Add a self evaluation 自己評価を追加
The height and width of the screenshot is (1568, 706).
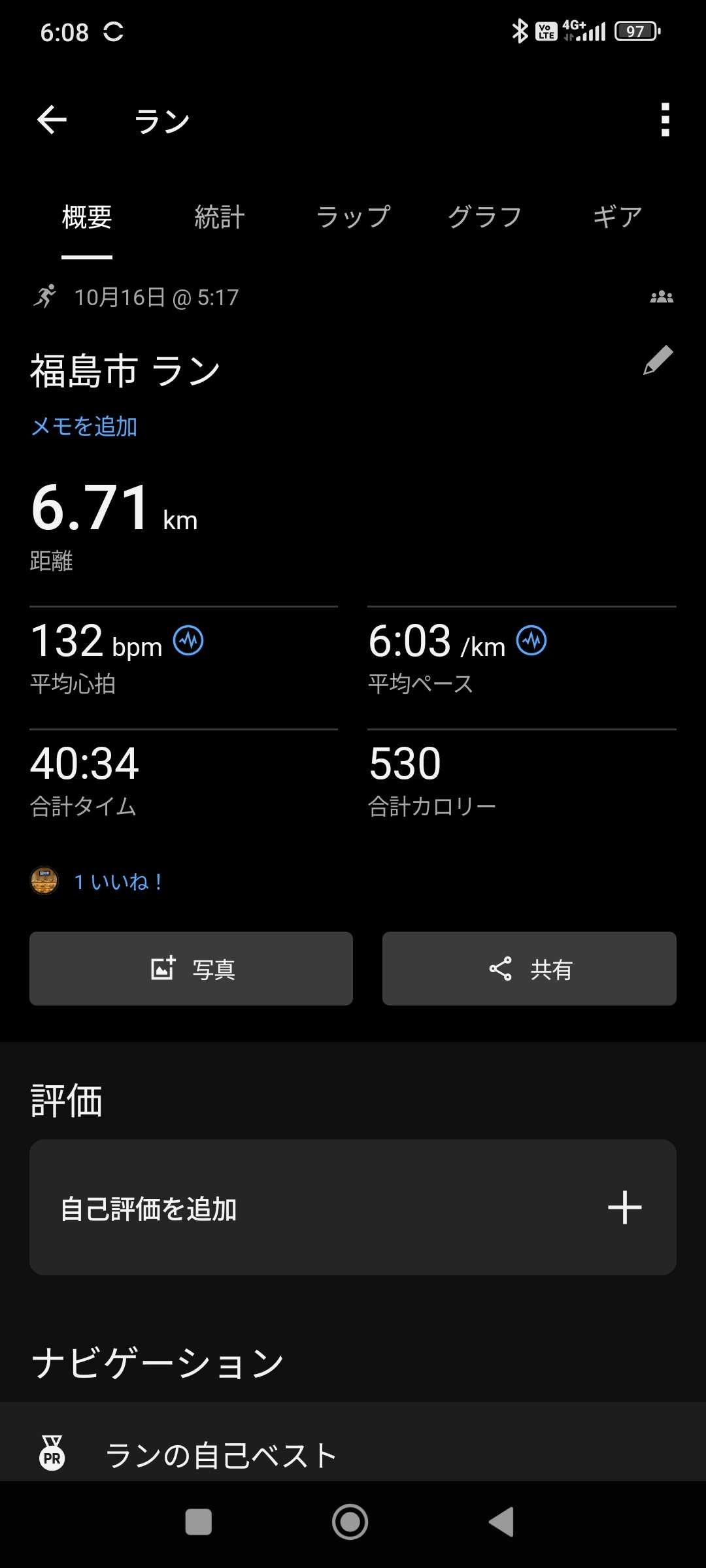353,1207
